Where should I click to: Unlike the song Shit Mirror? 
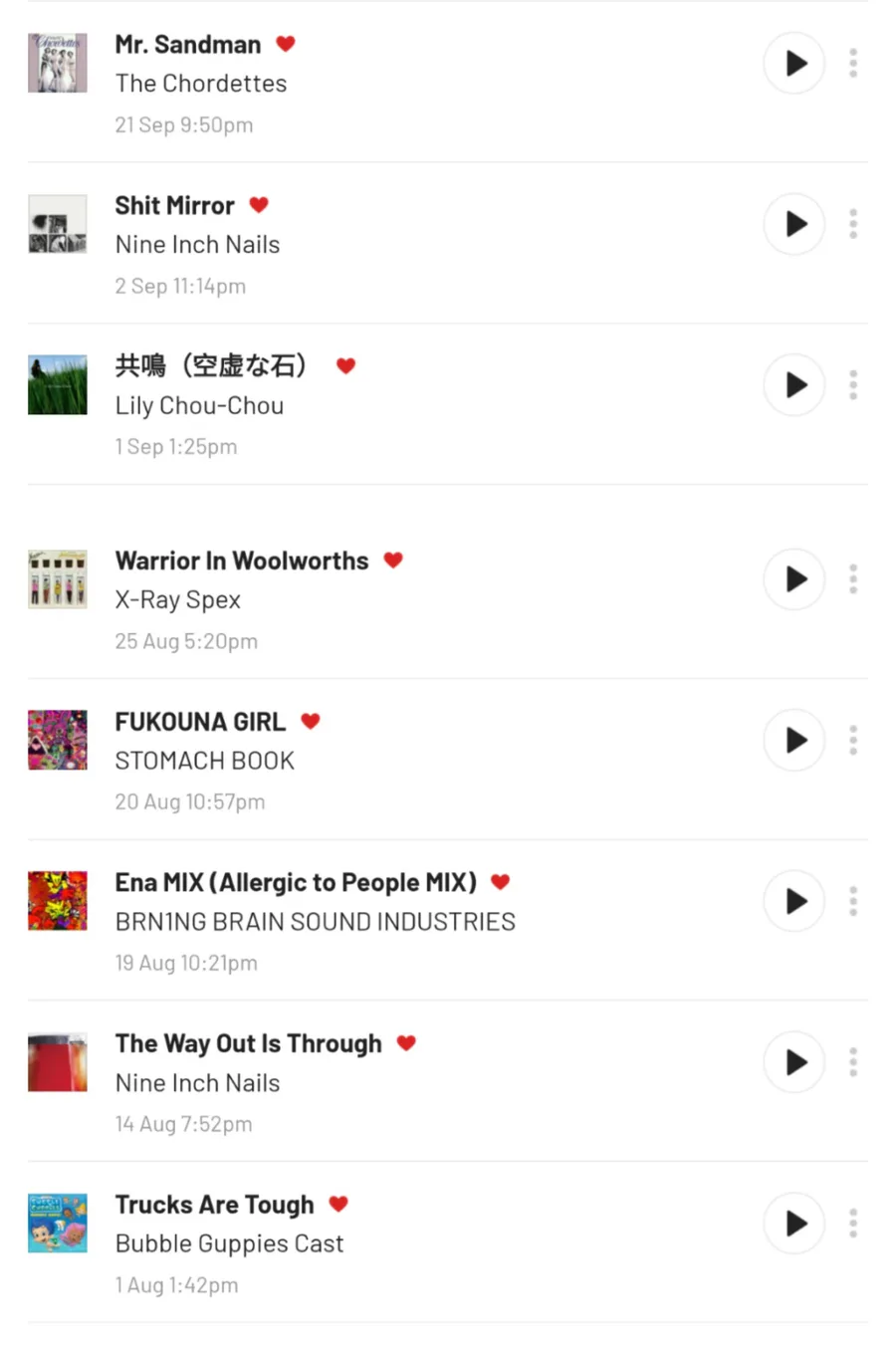coord(259,205)
